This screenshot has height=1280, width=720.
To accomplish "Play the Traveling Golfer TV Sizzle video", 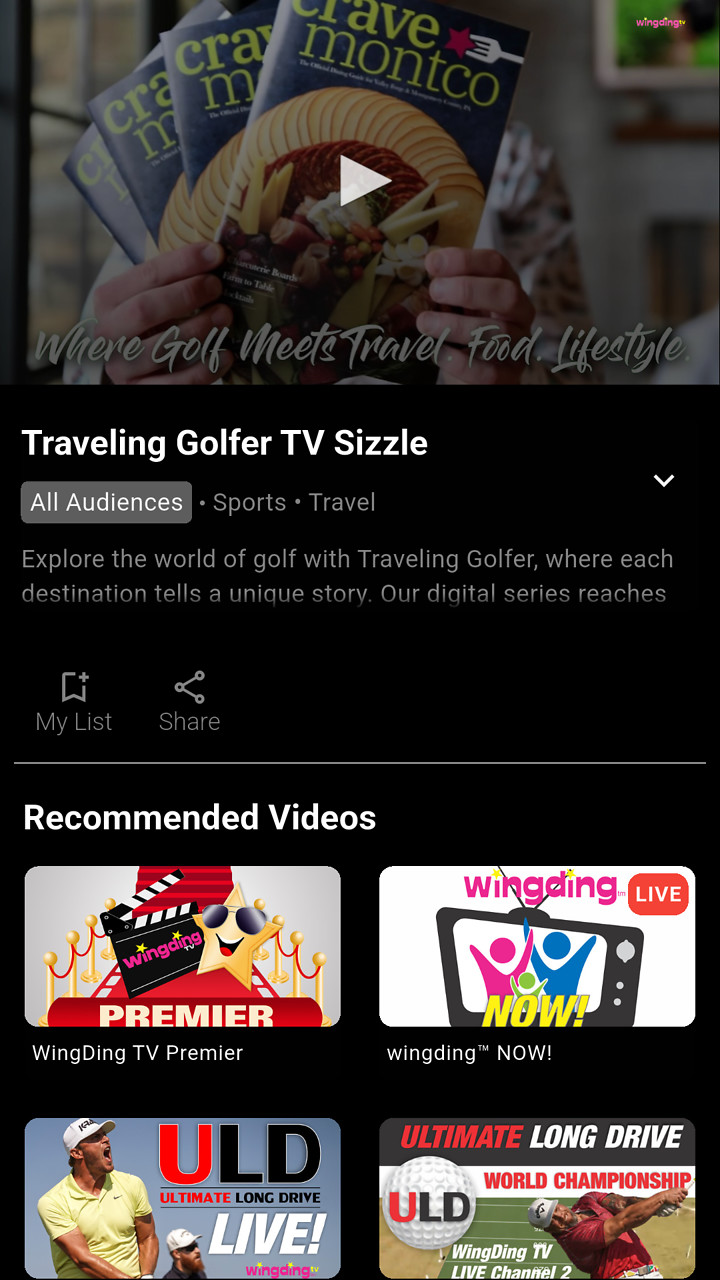I will (x=360, y=180).
